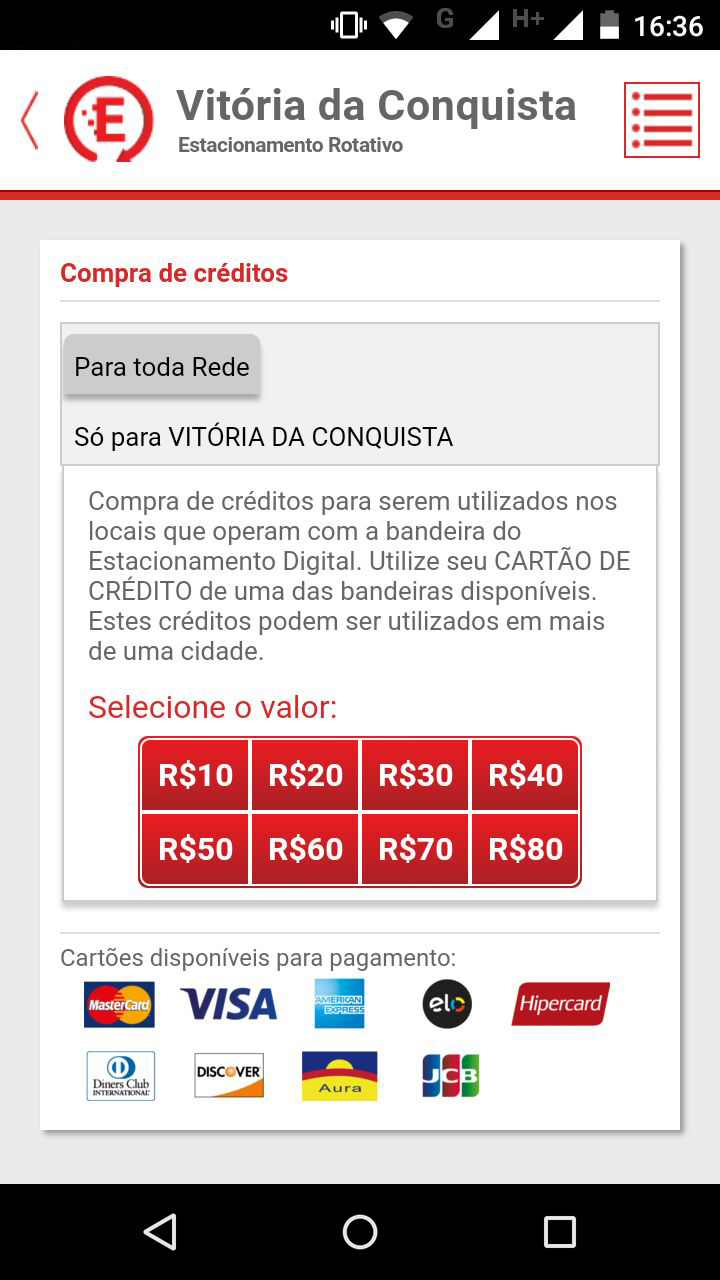Choose the R$70 amount
Viewport: 720px width, 1280px height.
pyautogui.click(x=416, y=848)
